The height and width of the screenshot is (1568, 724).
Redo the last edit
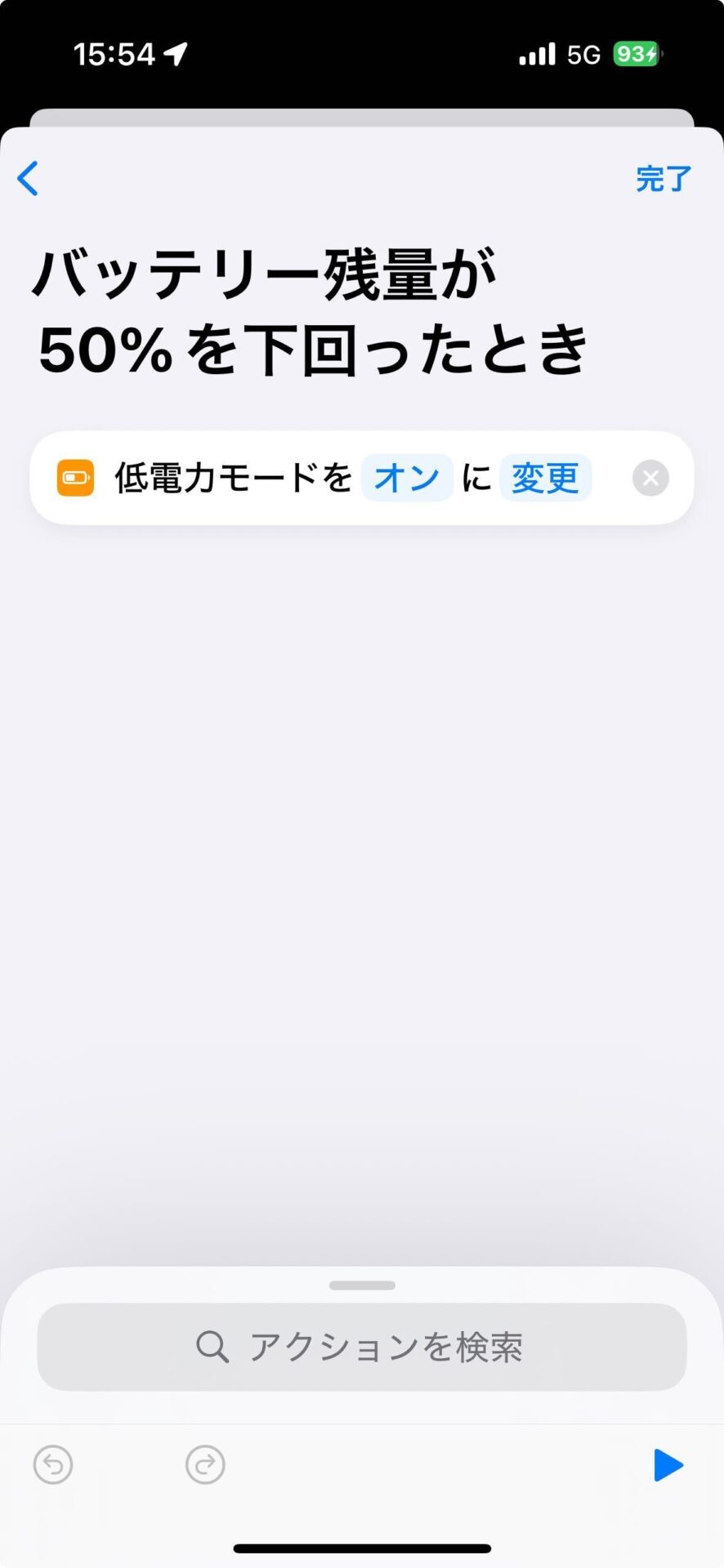coord(205,1464)
